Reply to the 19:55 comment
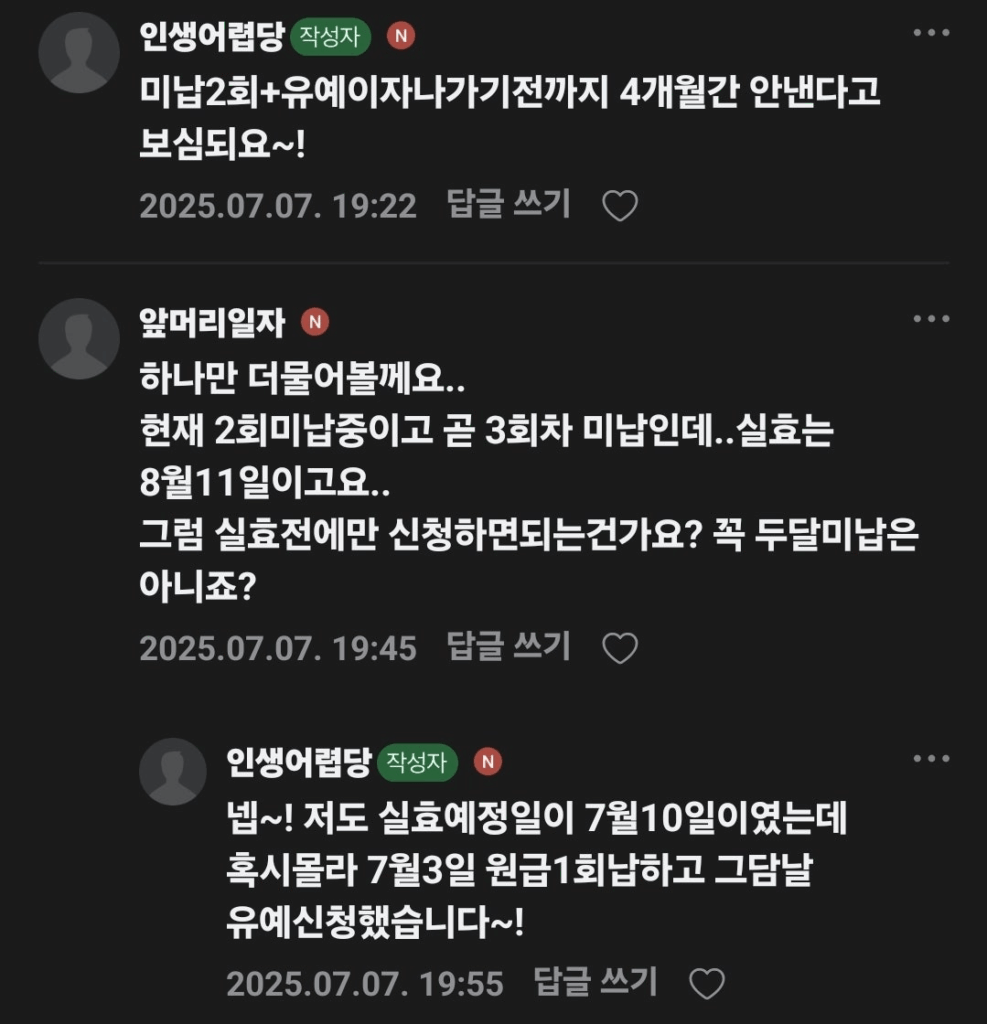 pyautogui.click(x=596, y=981)
